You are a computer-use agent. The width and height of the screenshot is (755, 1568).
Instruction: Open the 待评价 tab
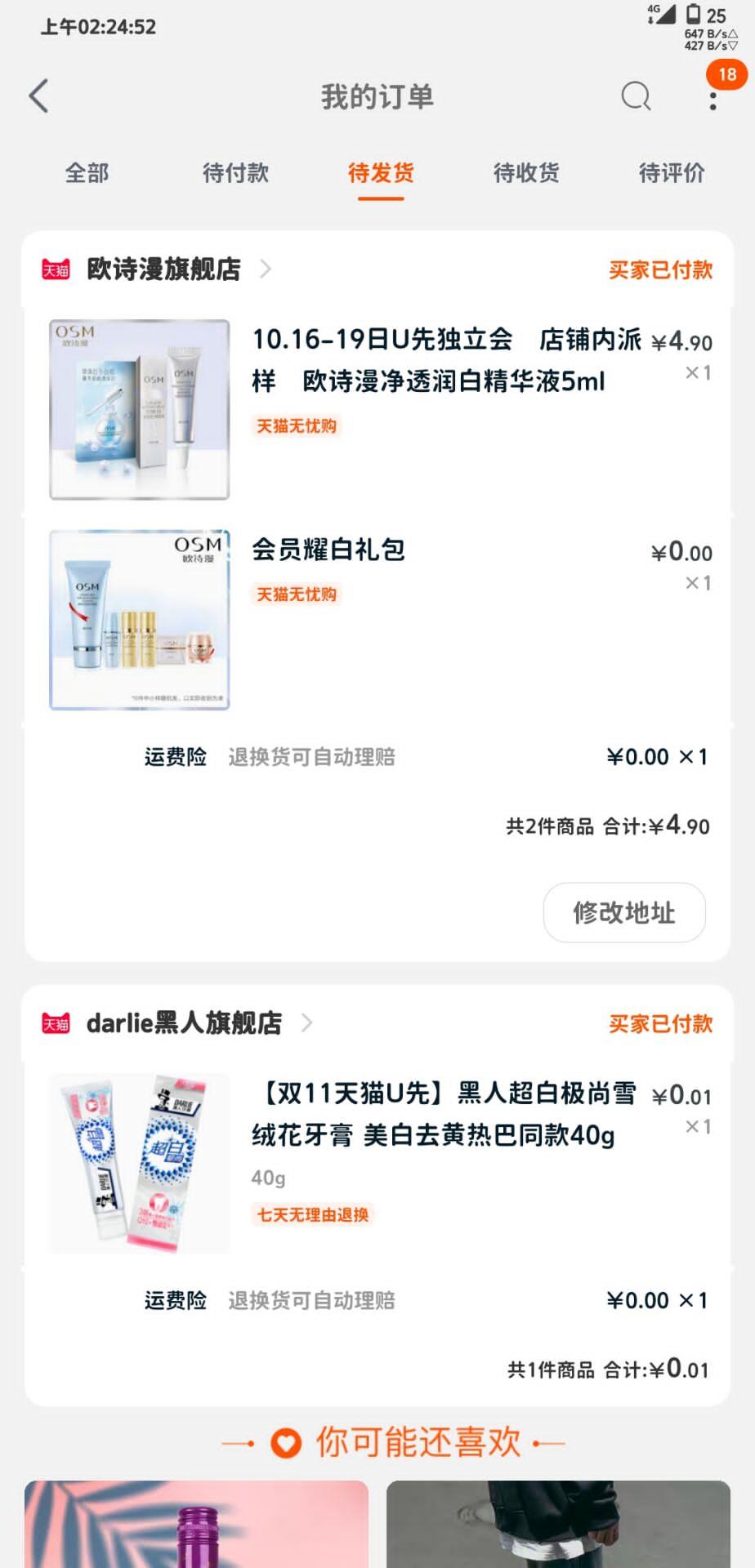[671, 173]
